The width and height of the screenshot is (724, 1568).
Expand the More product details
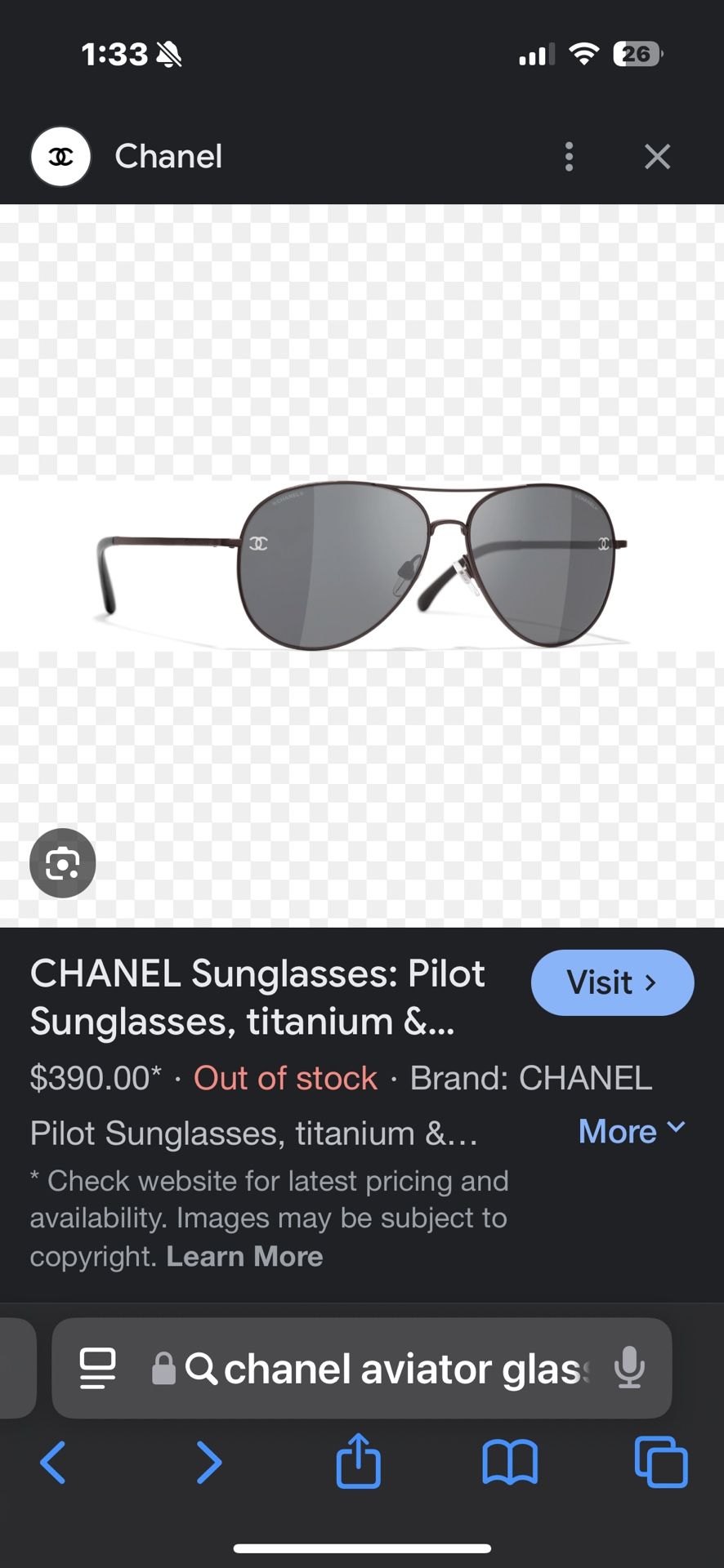click(x=631, y=1131)
